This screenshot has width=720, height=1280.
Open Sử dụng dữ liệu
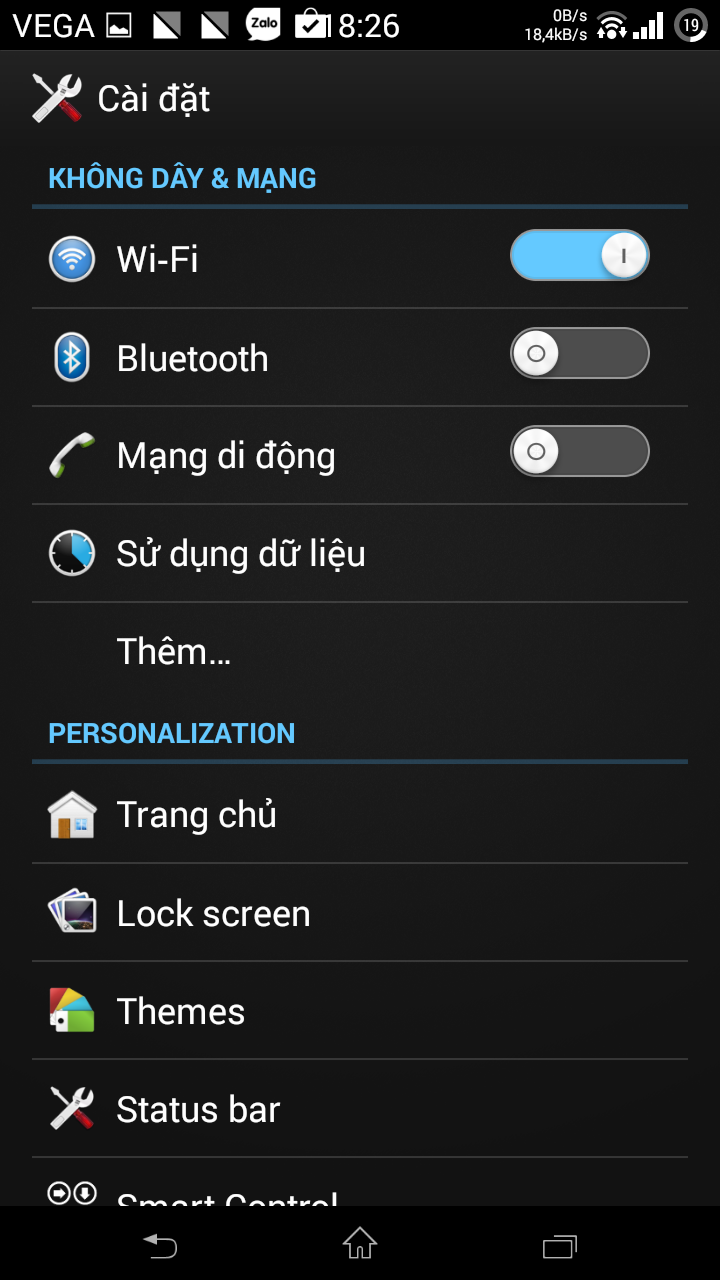click(x=300, y=553)
